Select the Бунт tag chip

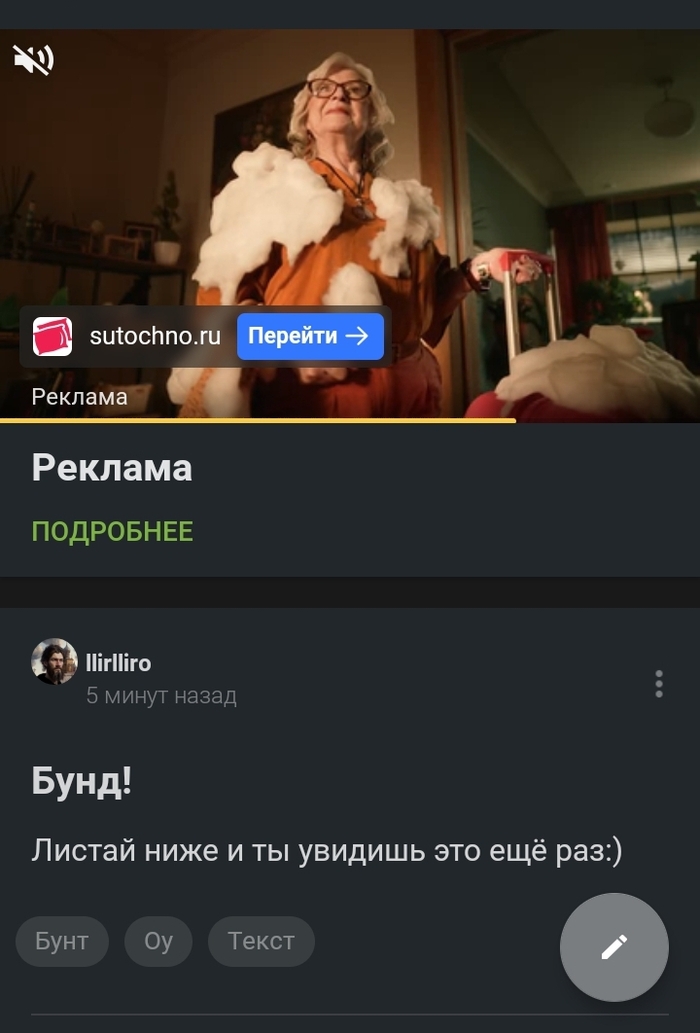(x=62, y=941)
